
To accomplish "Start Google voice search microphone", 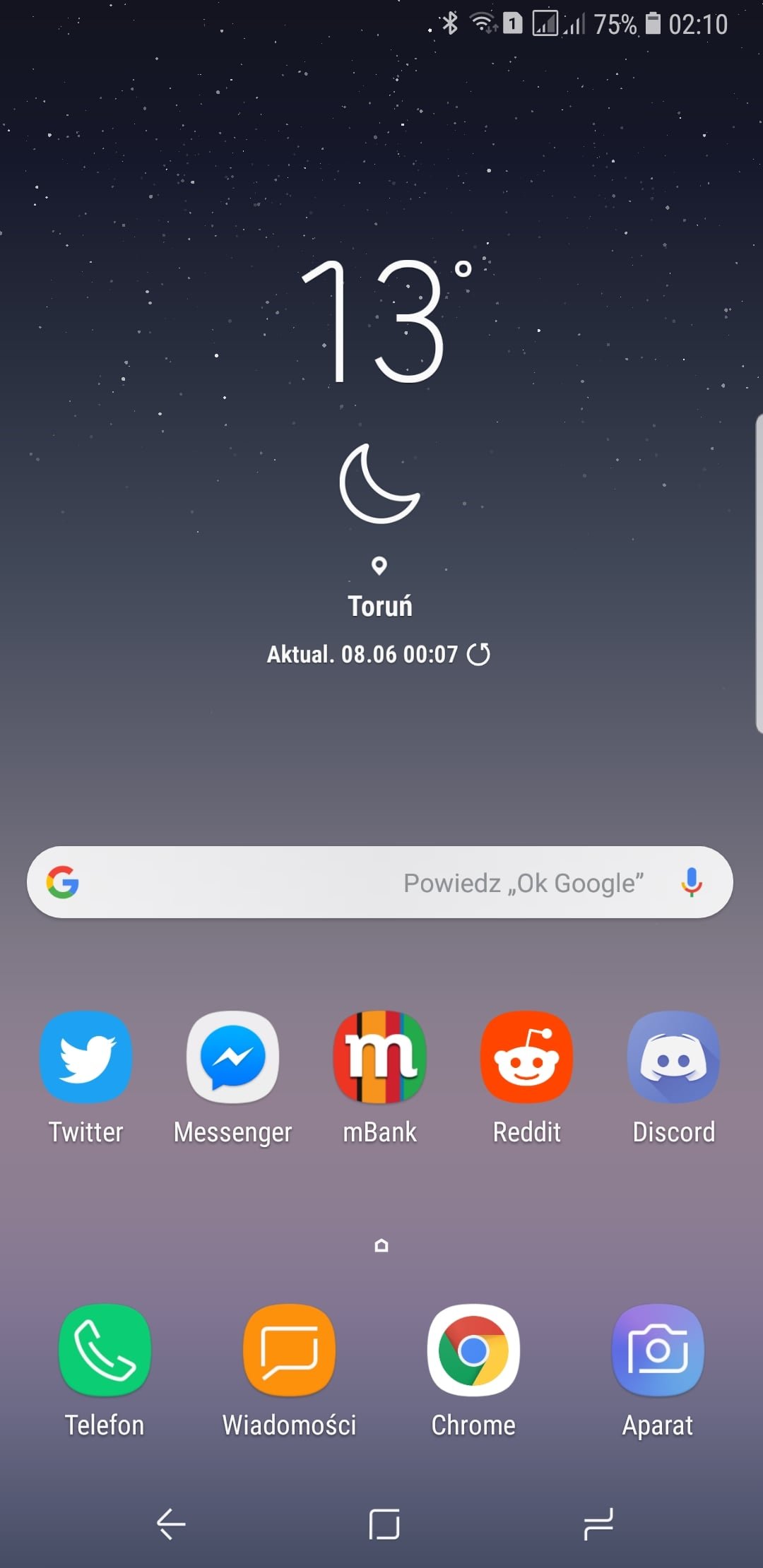I will point(691,882).
